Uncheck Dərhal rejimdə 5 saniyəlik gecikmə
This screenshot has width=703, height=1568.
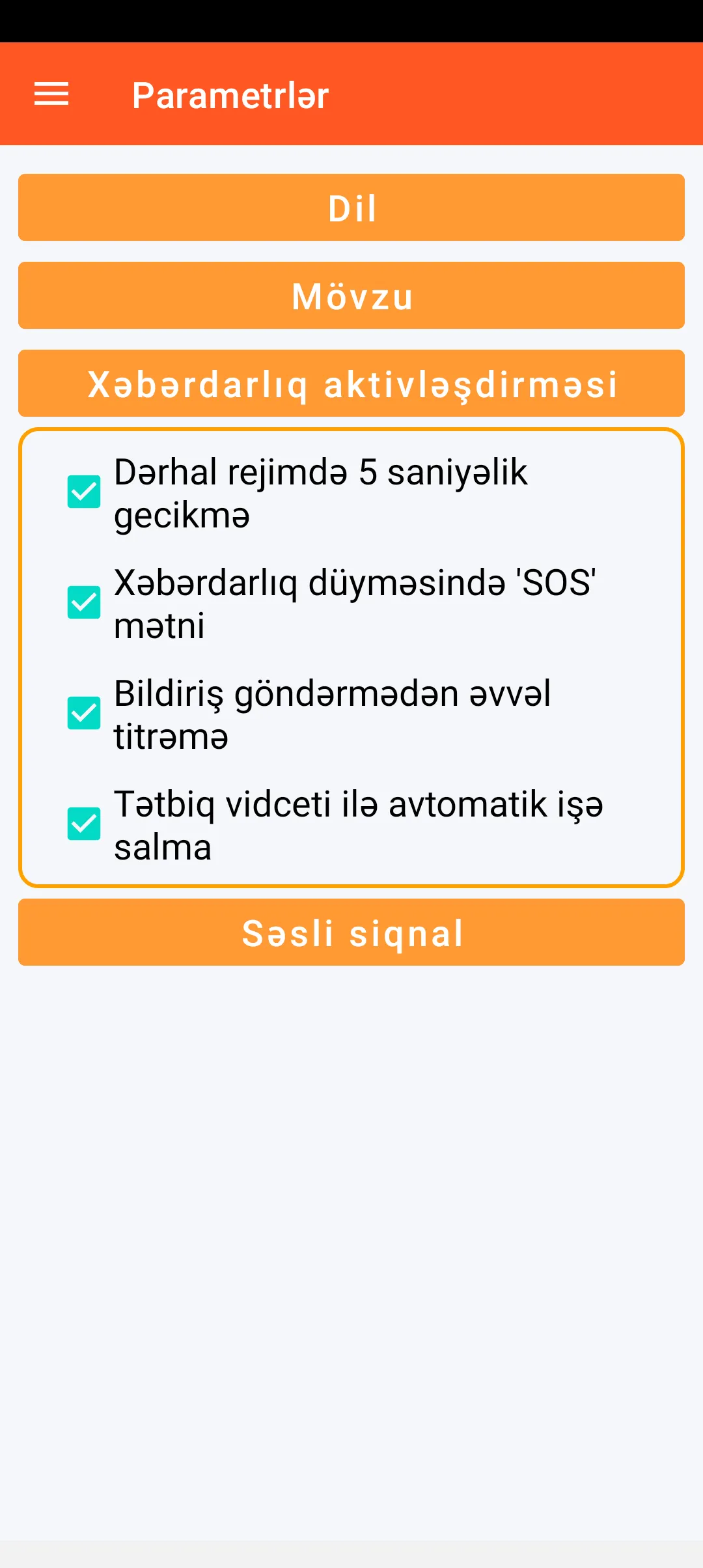point(84,492)
